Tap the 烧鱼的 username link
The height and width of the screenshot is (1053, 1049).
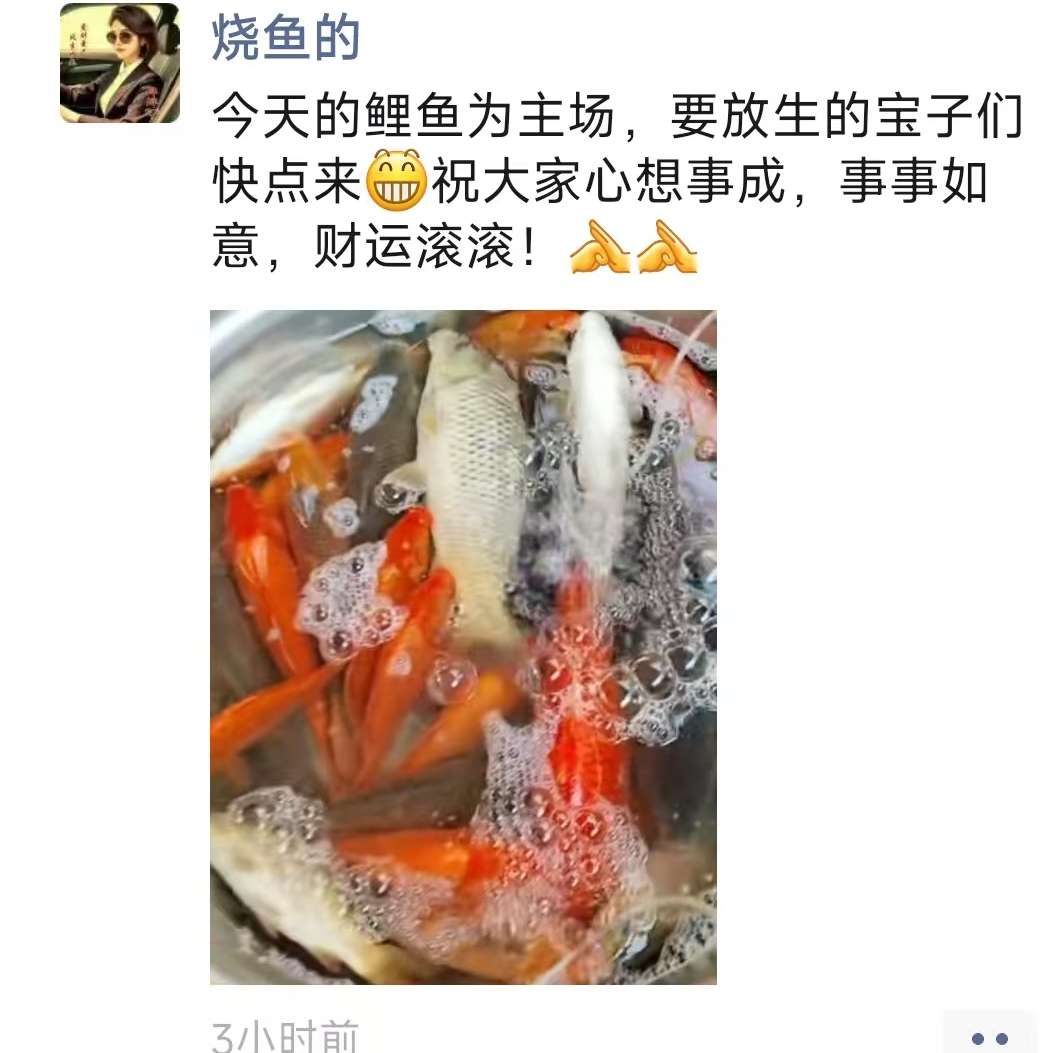tap(286, 39)
